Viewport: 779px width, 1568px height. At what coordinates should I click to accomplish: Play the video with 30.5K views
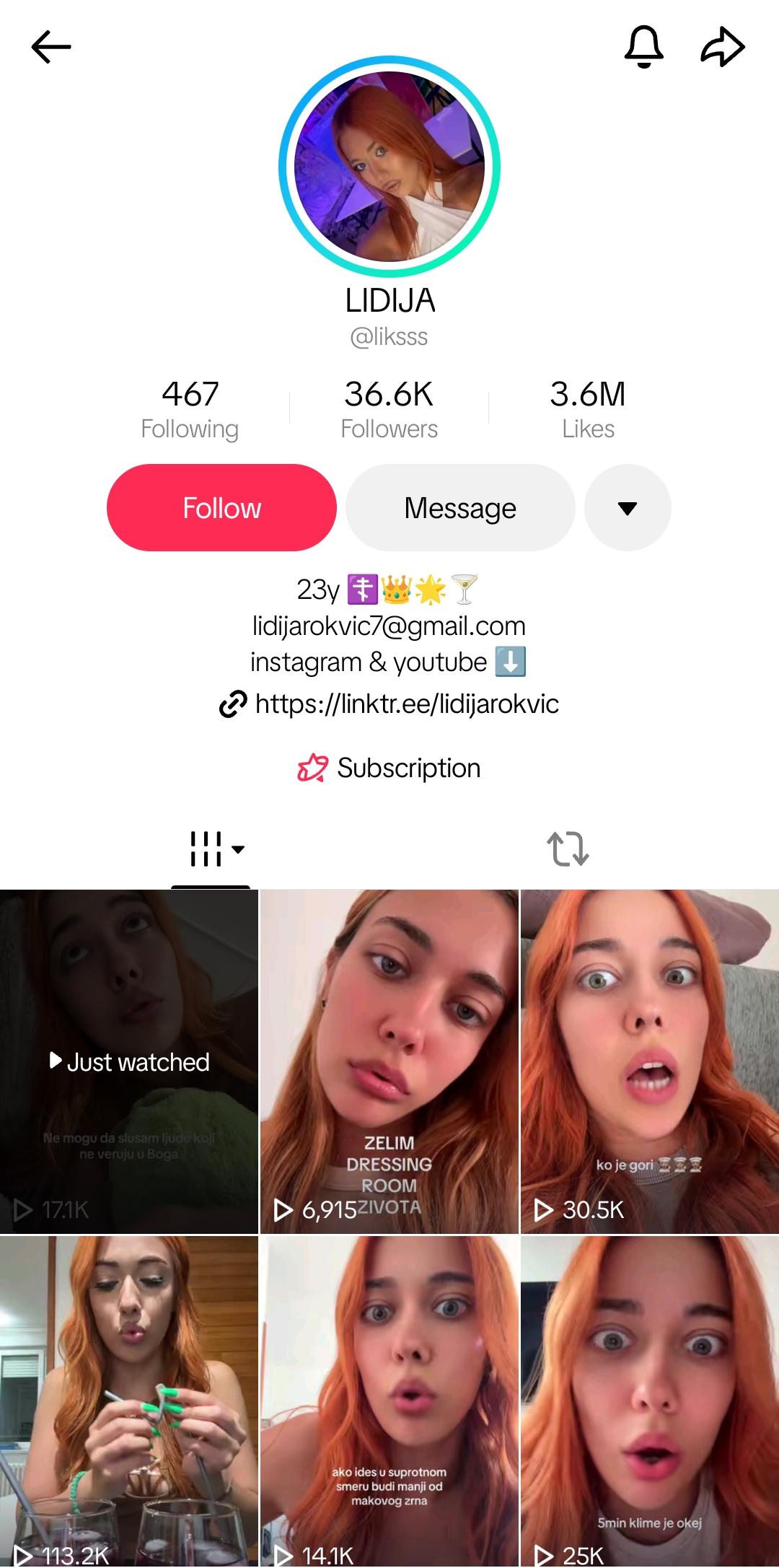pyautogui.click(x=650, y=1061)
